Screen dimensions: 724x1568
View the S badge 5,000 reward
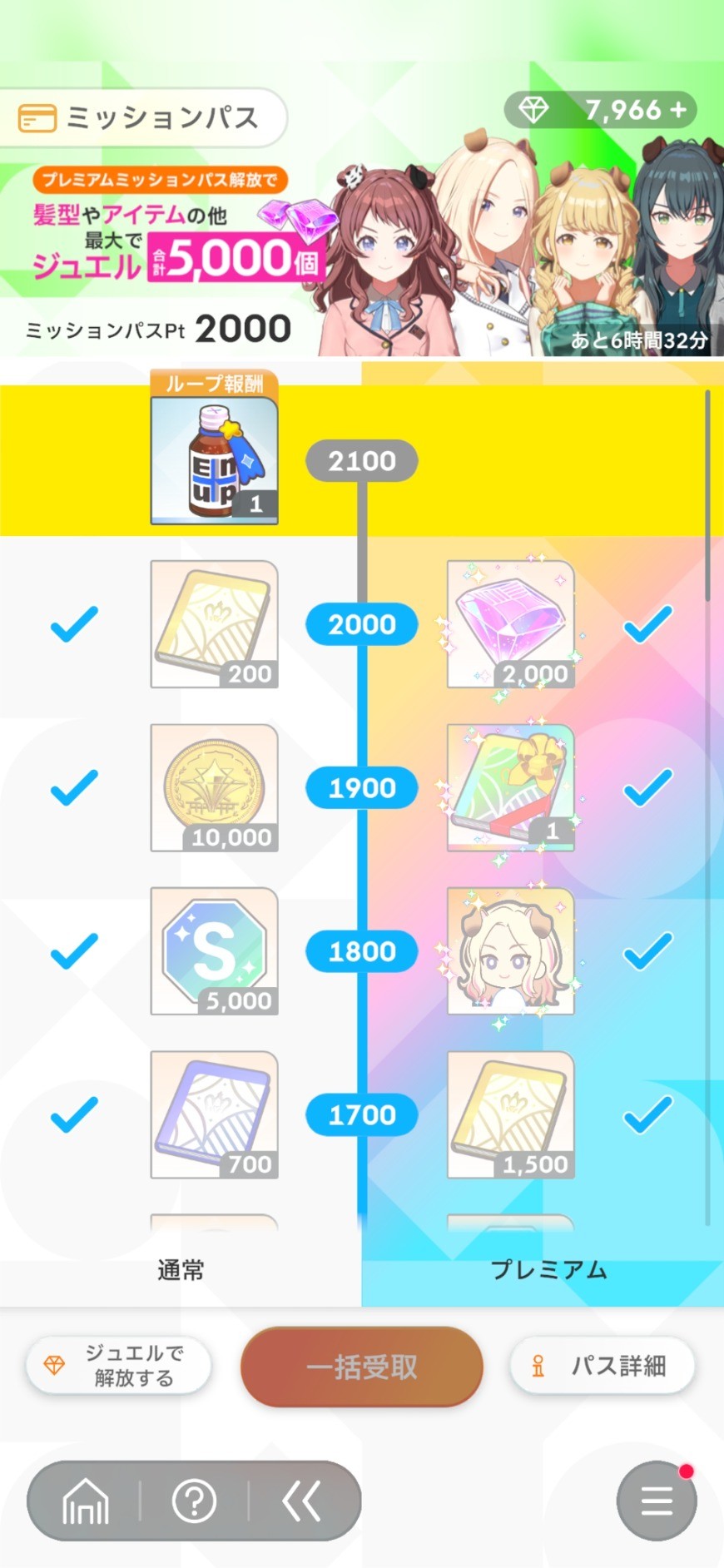[x=214, y=950]
